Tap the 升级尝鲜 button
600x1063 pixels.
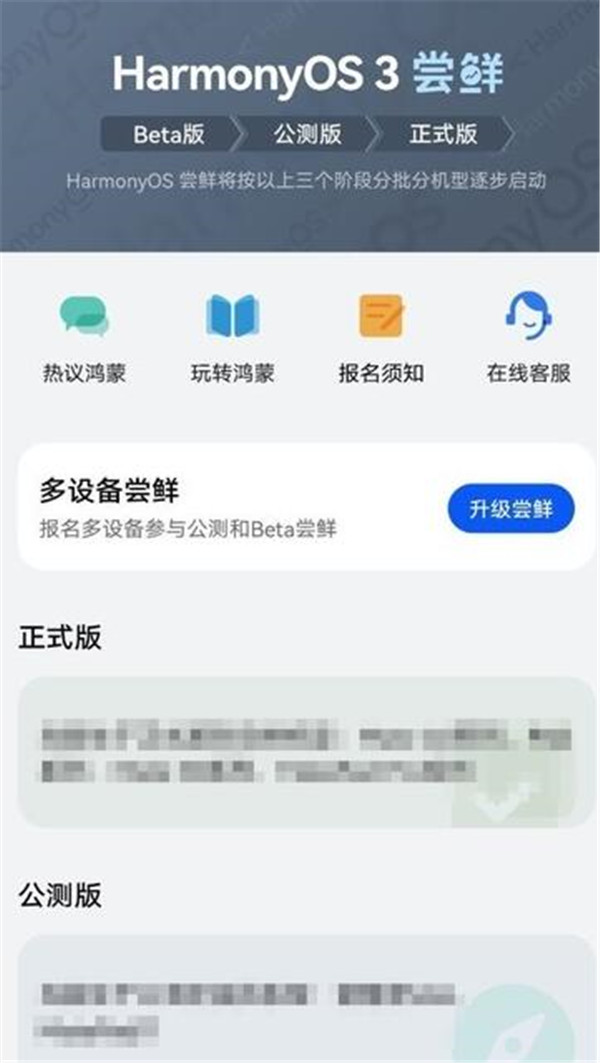coord(511,509)
